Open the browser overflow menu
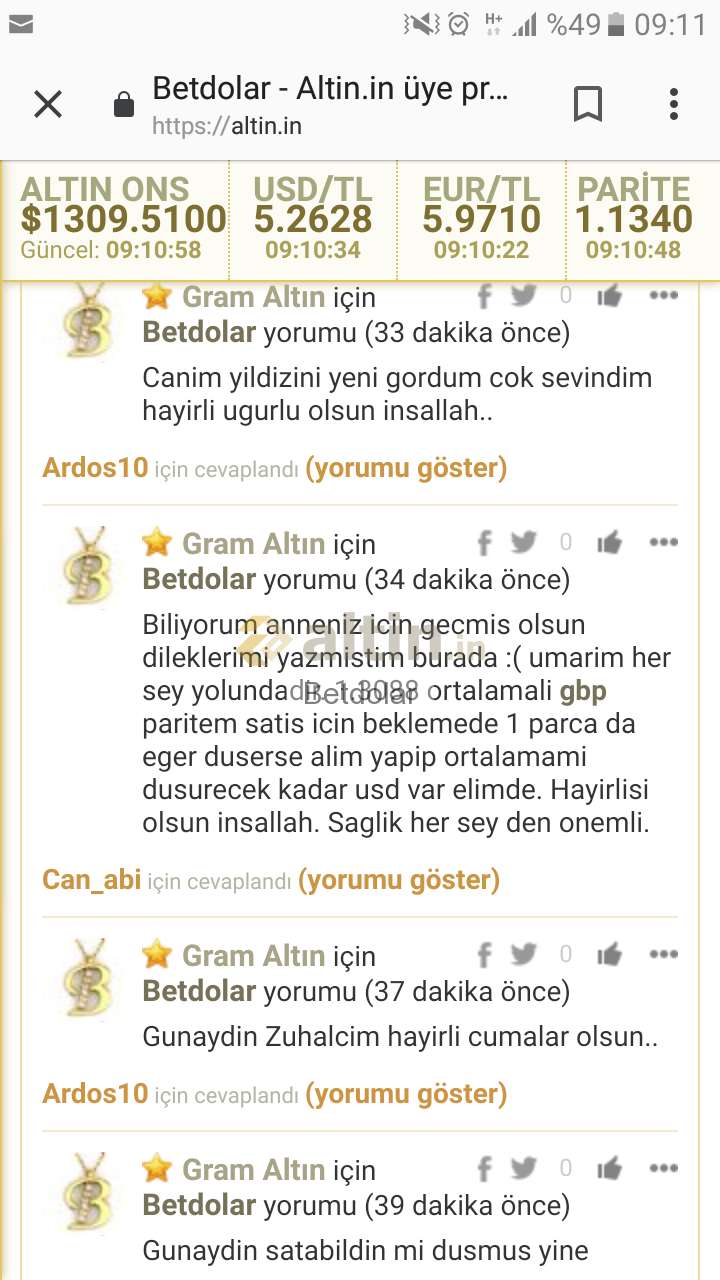720x1280 pixels. tap(674, 104)
